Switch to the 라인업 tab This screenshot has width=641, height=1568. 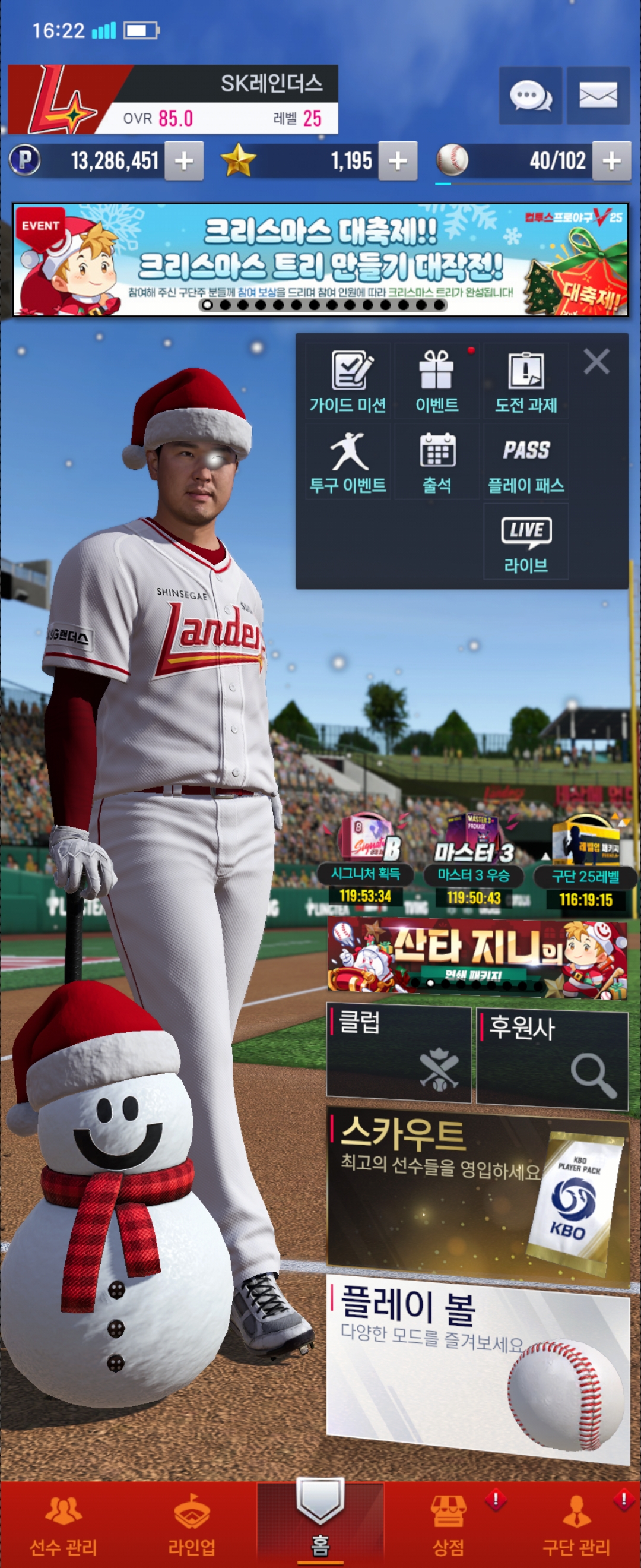tap(192, 1525)
